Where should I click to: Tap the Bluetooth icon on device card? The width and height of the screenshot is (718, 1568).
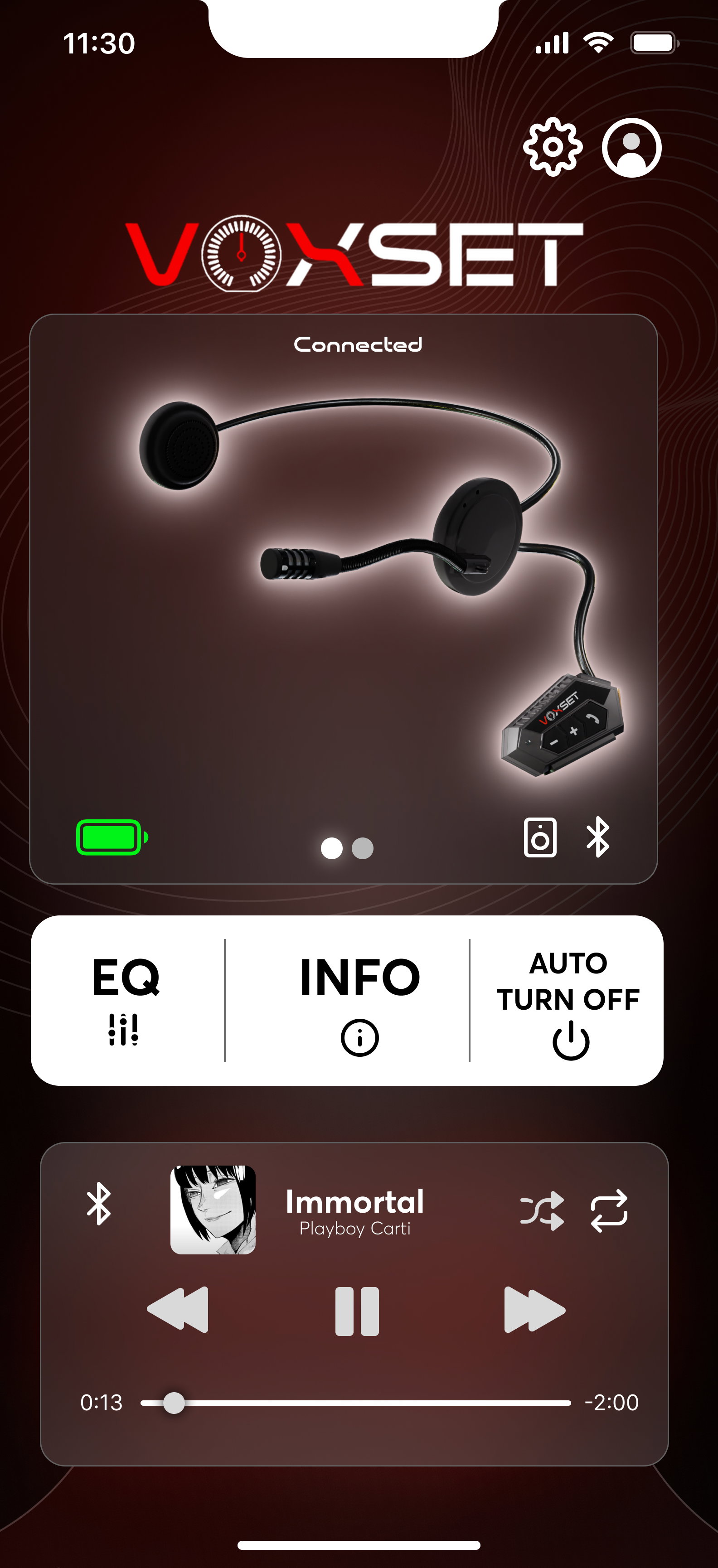point(598,837)
